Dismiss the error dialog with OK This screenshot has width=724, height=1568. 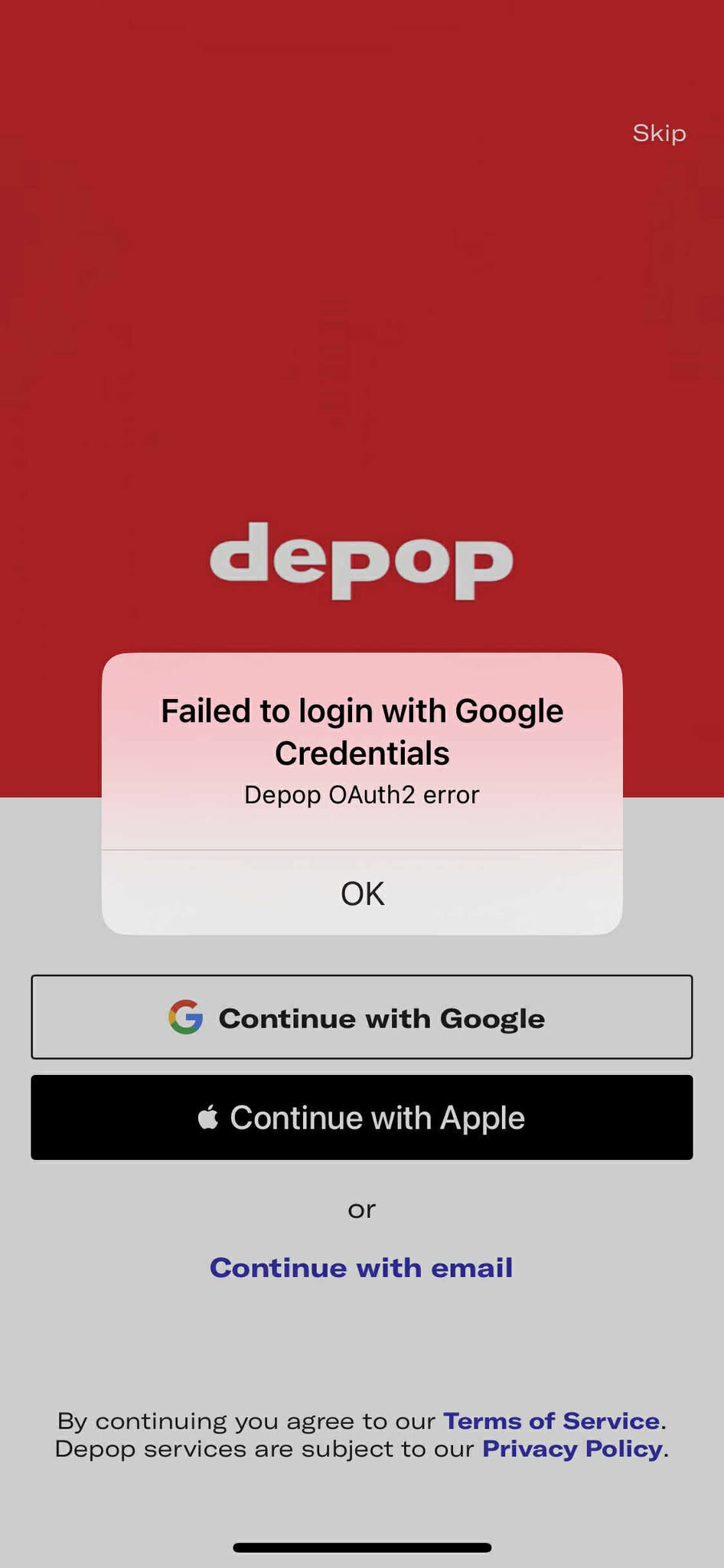pyautogui.click(x=362, y=893)
